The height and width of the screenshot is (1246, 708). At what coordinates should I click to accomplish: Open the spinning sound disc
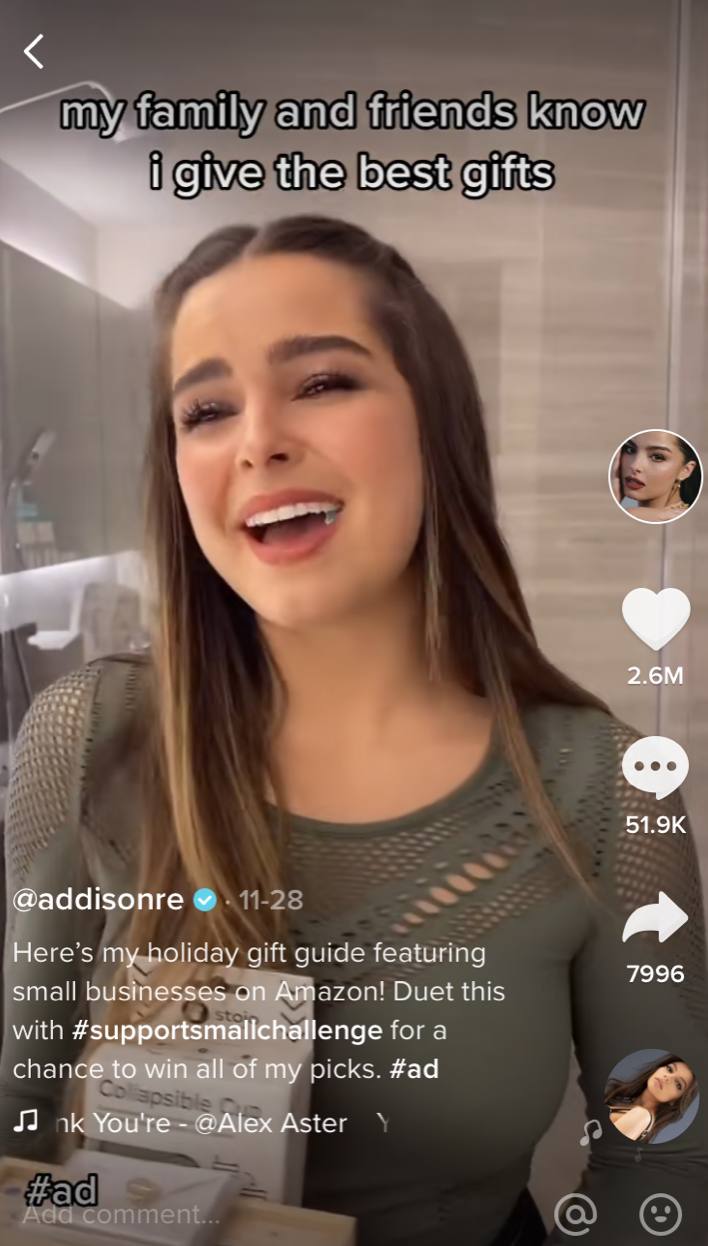tap(651, 1096)
